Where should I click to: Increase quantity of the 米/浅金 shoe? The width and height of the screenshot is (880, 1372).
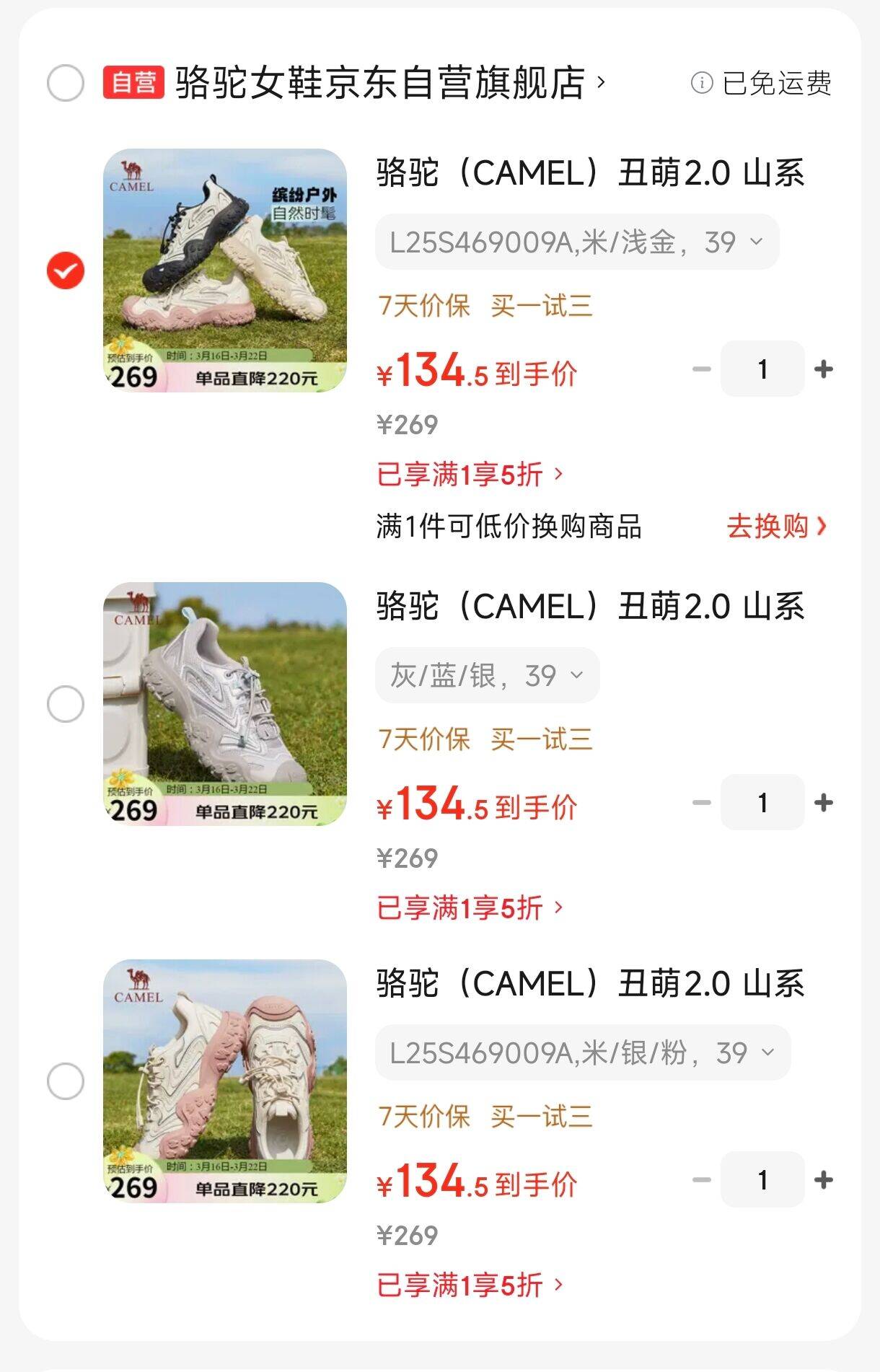823,369
